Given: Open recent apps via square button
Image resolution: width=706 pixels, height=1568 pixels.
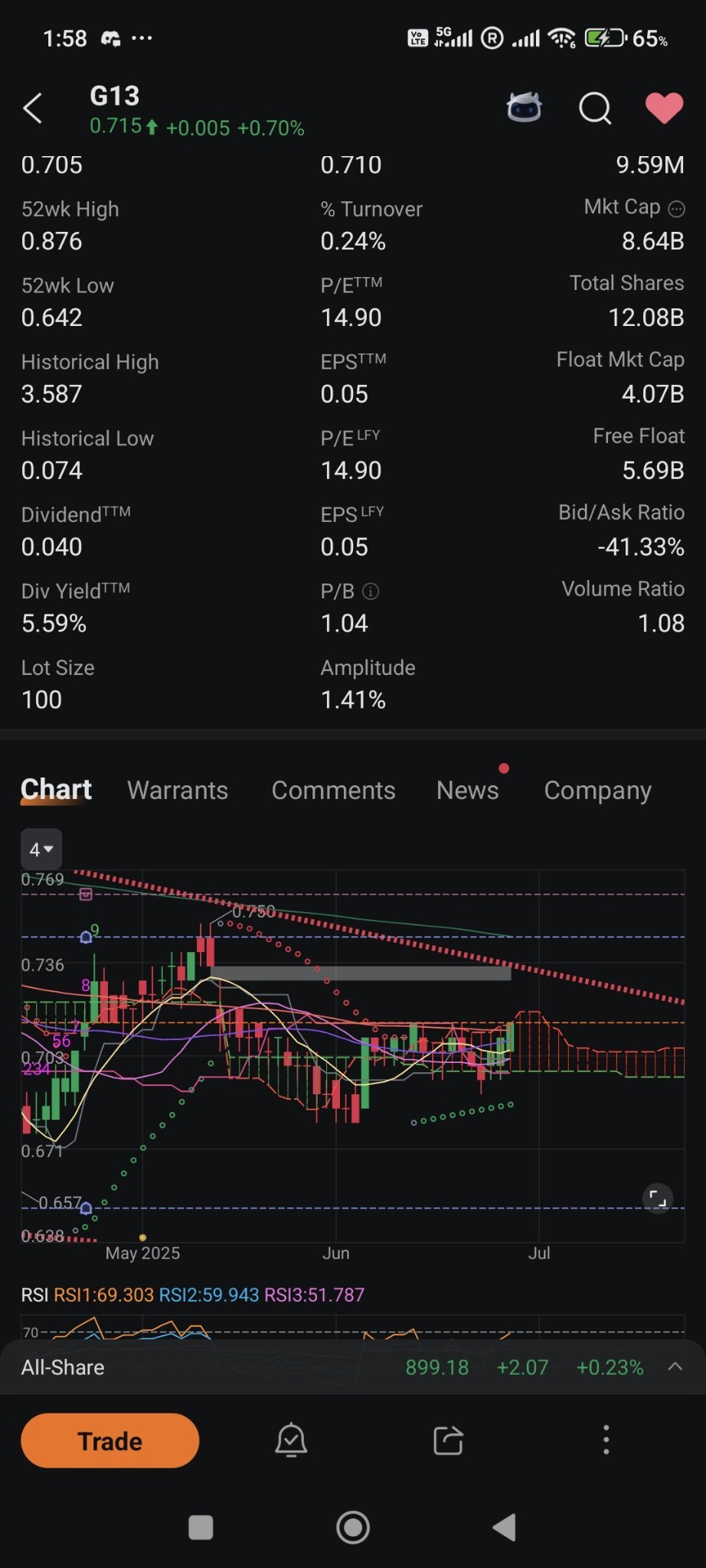Looking at the screenshot, I should tap(201, 1527).
